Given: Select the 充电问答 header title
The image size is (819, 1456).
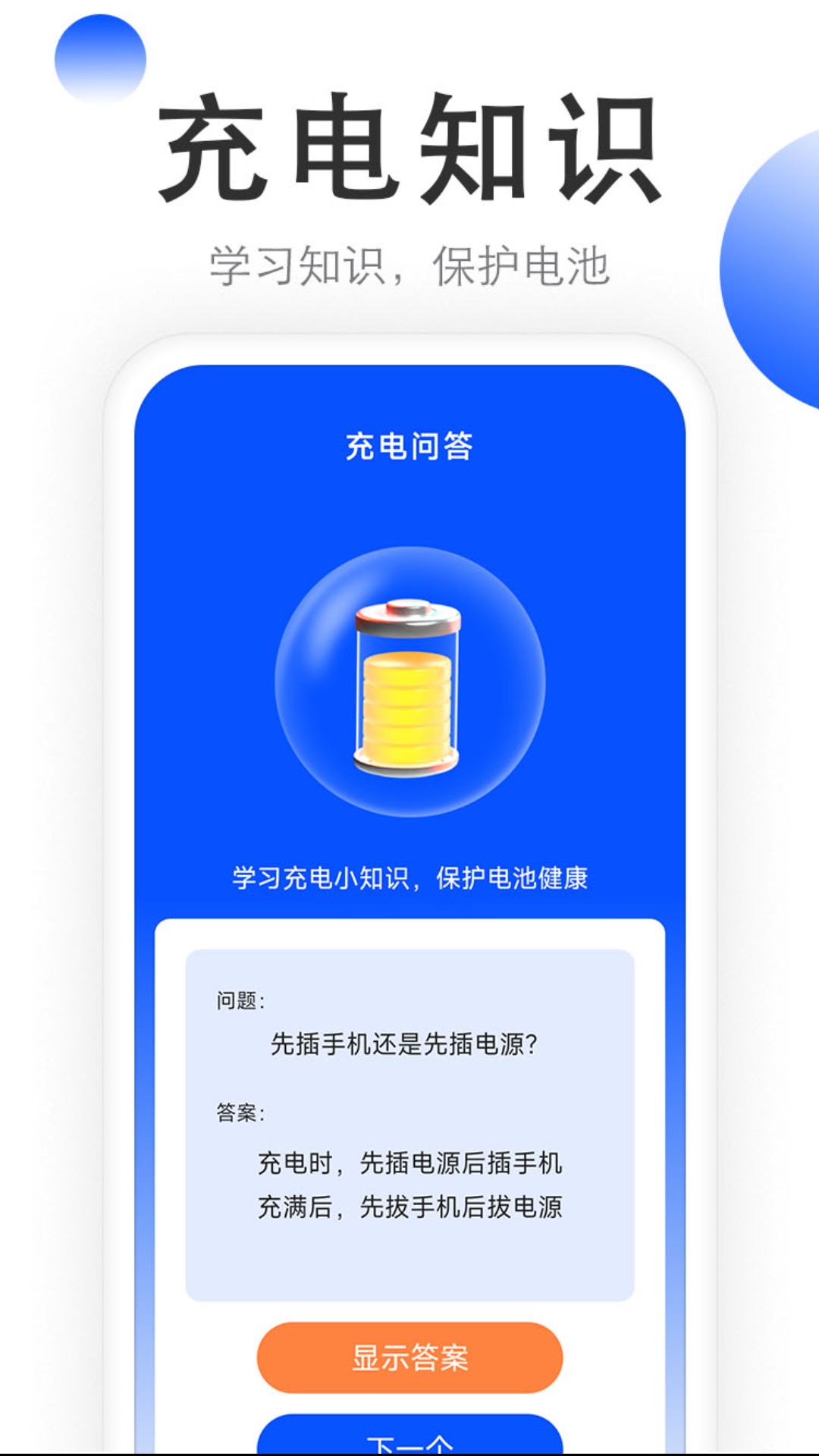Looking at the screenshot, I should click(x=409, y=446).
